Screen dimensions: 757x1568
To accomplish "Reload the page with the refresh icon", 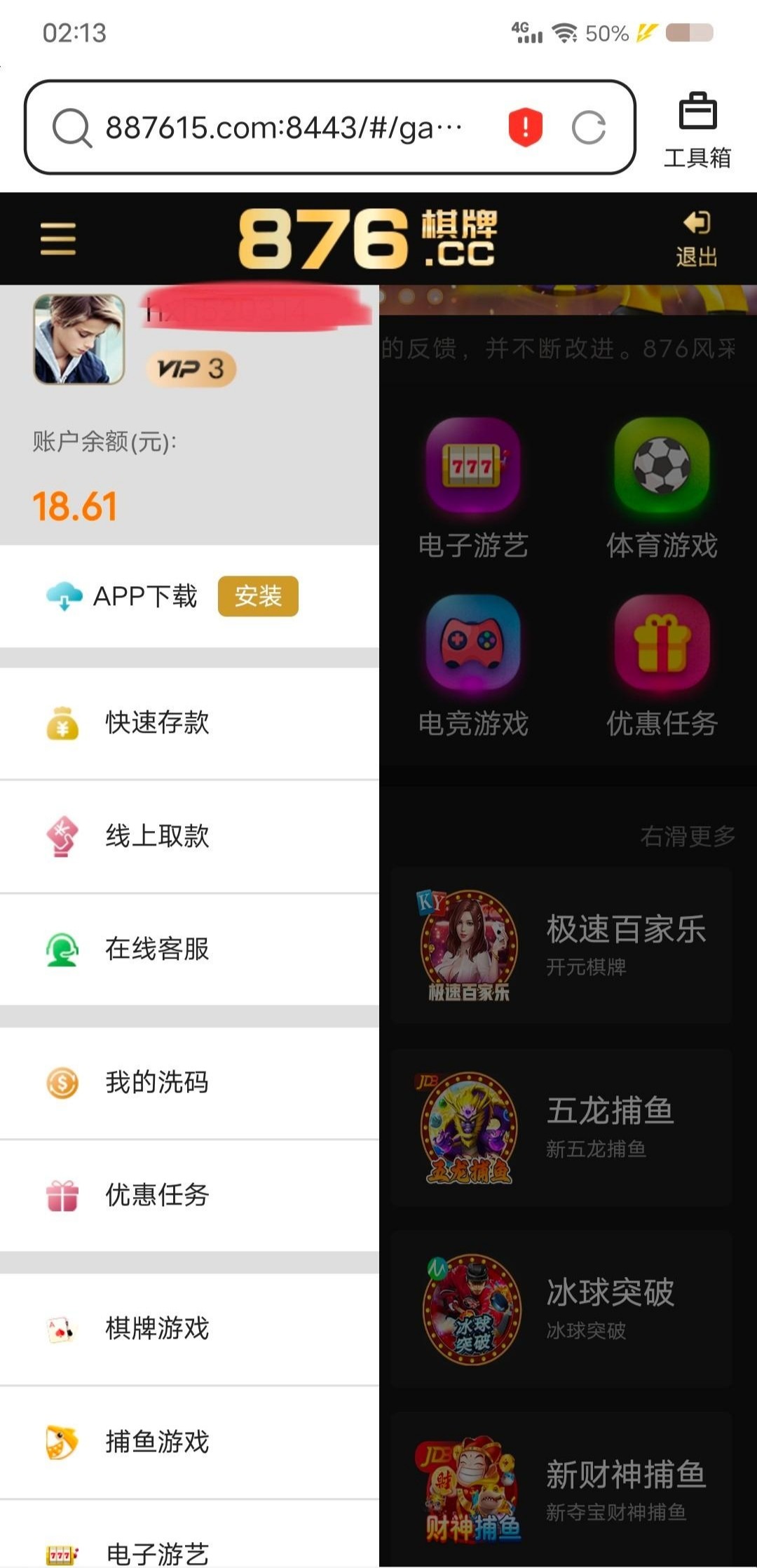I will coord(588,128).
